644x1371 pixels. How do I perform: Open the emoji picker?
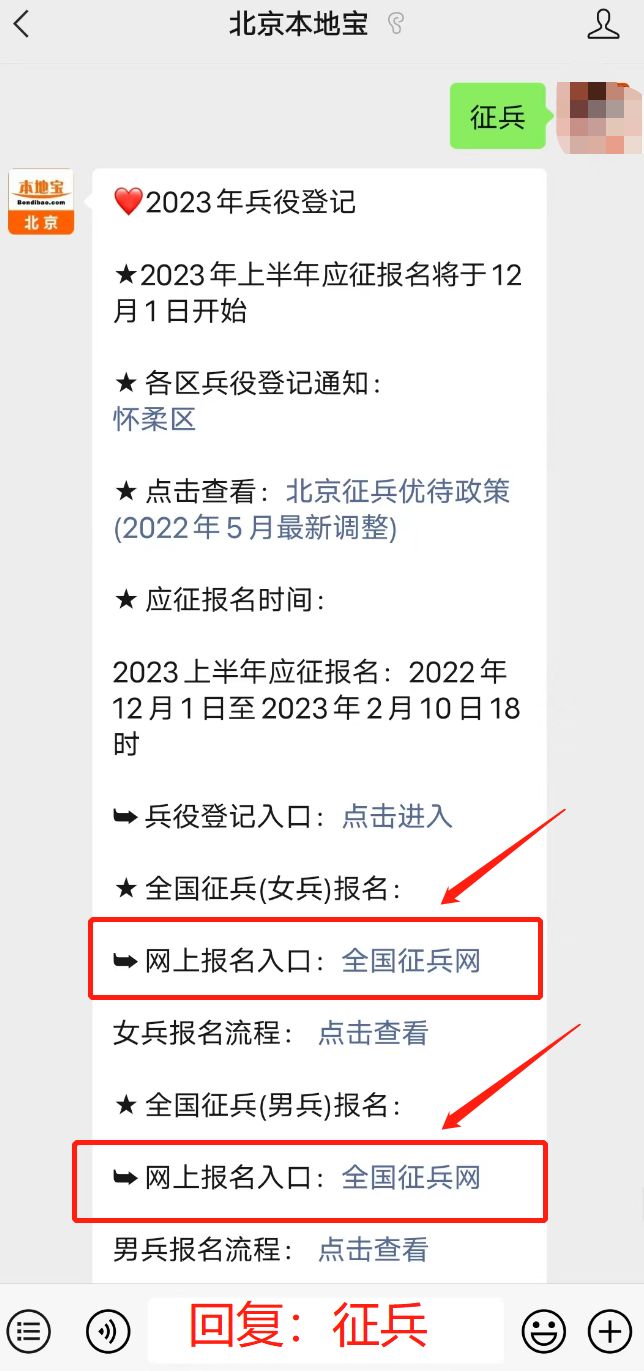coord(544,1330)
